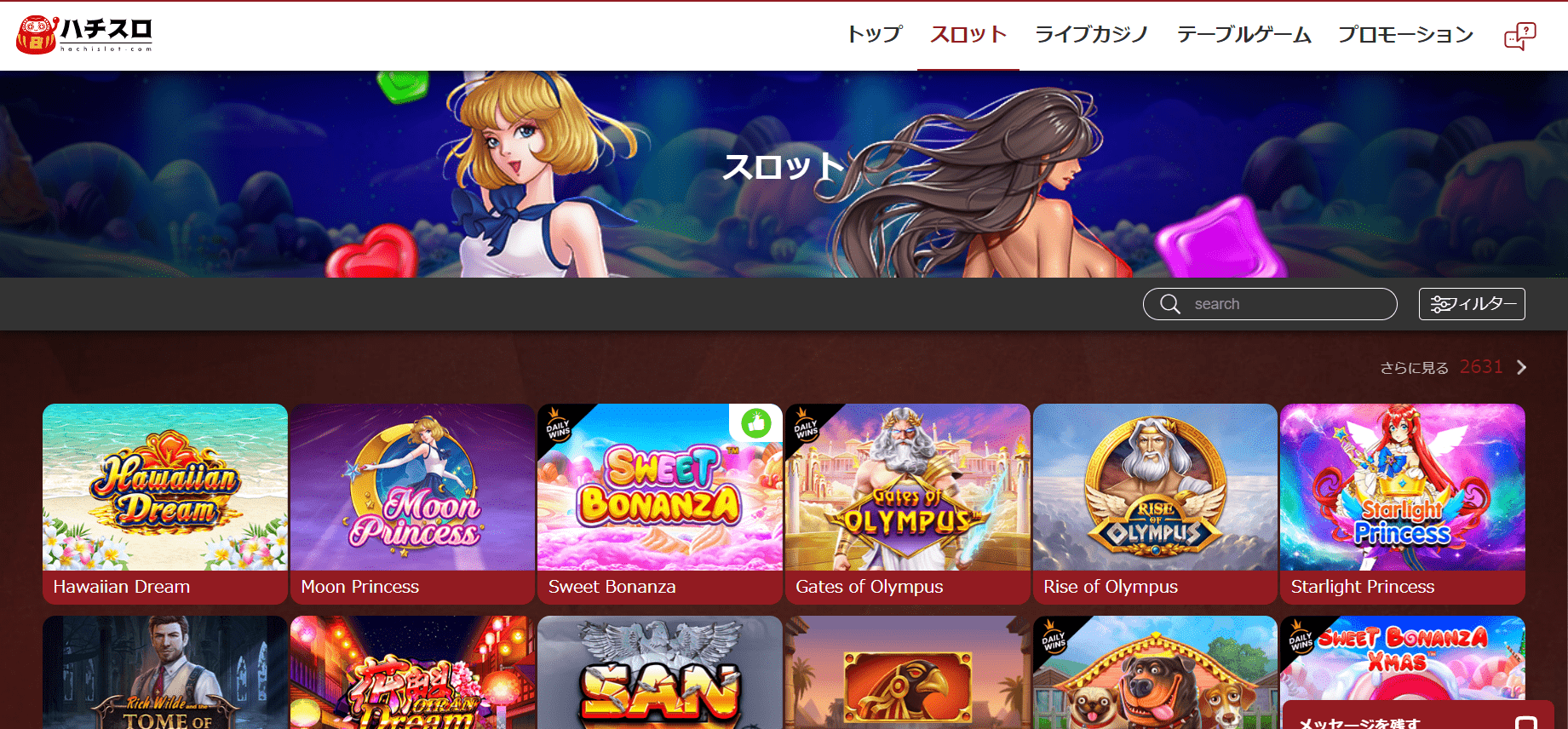Select Starlight Princess game
Viewport: 1568px width, 729px height.
[1402, 502]
